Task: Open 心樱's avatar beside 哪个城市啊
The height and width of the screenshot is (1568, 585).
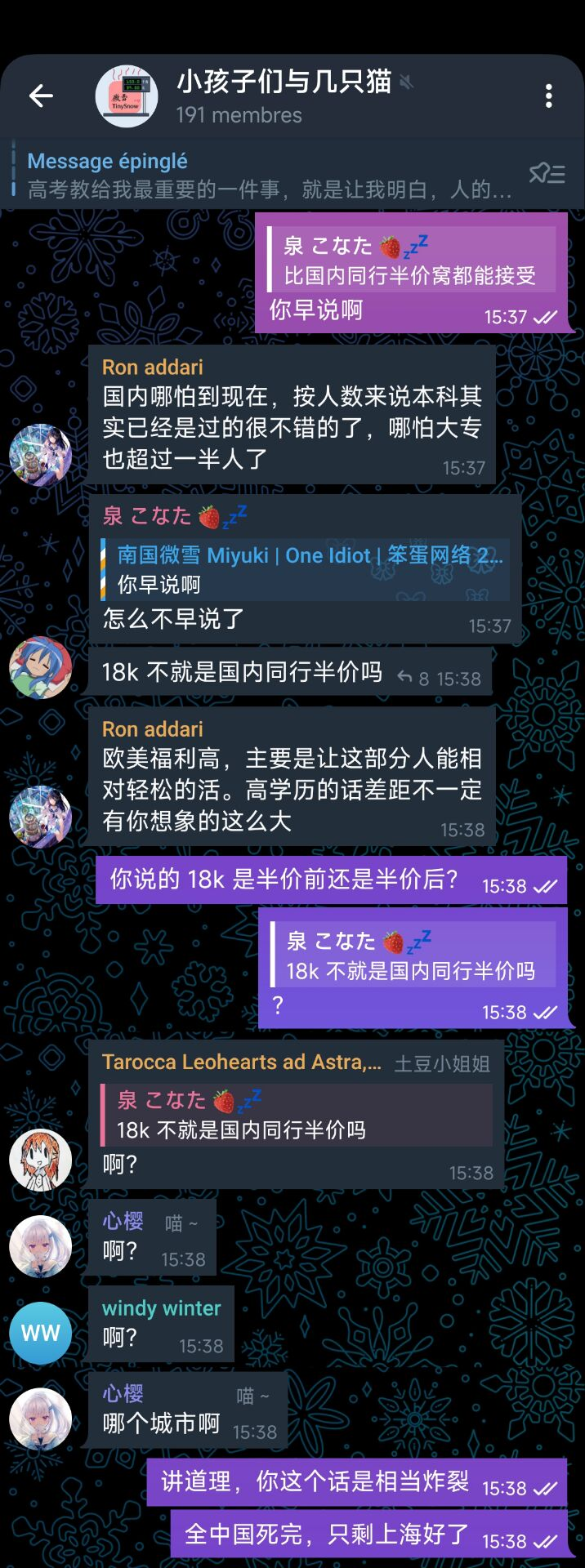Action: tap(41, 1419)
